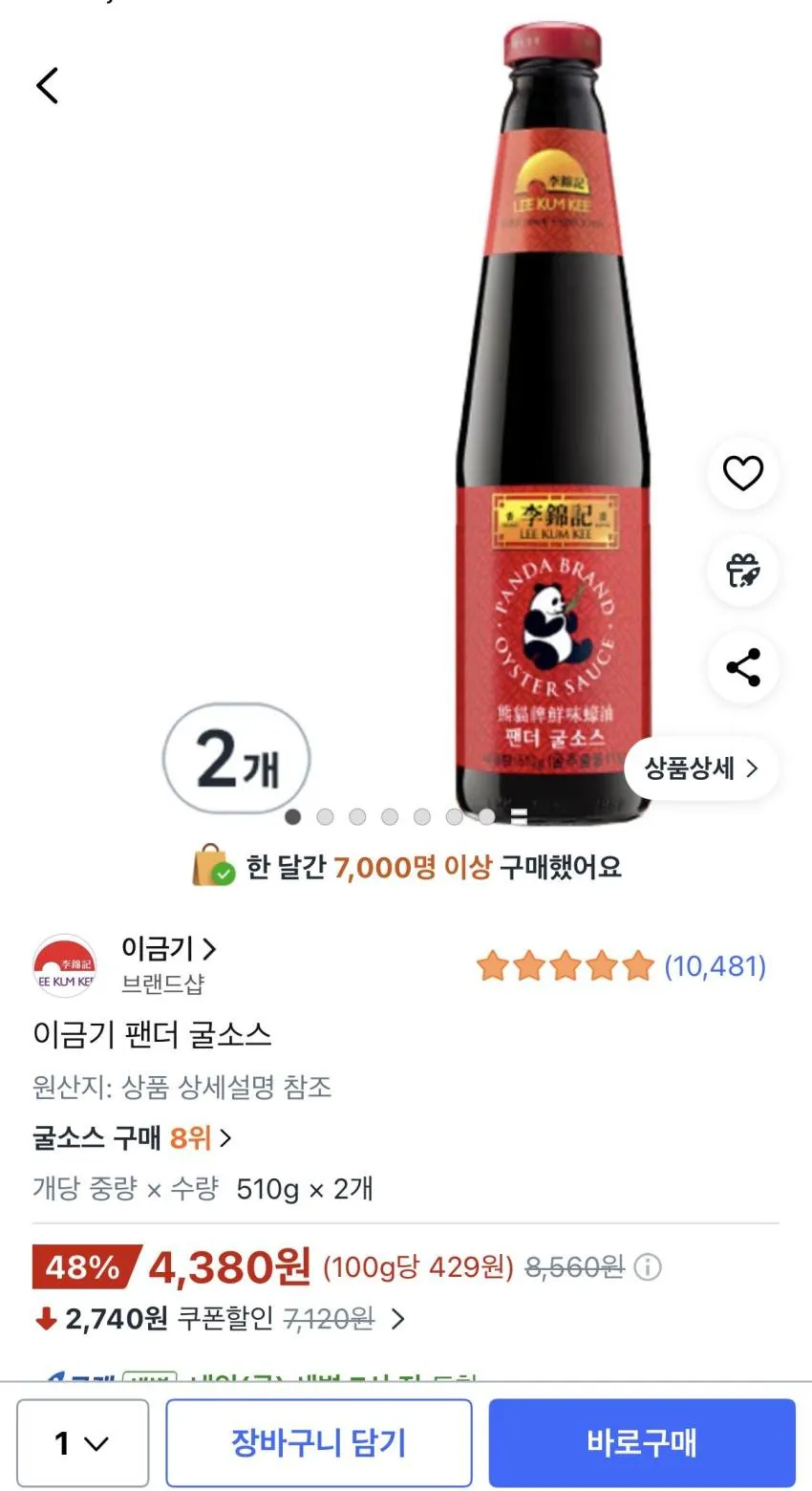This screenshot has width=812, height=1491.
Task: Navigate back using the top-left arrow
Action: tap(48, 85)
